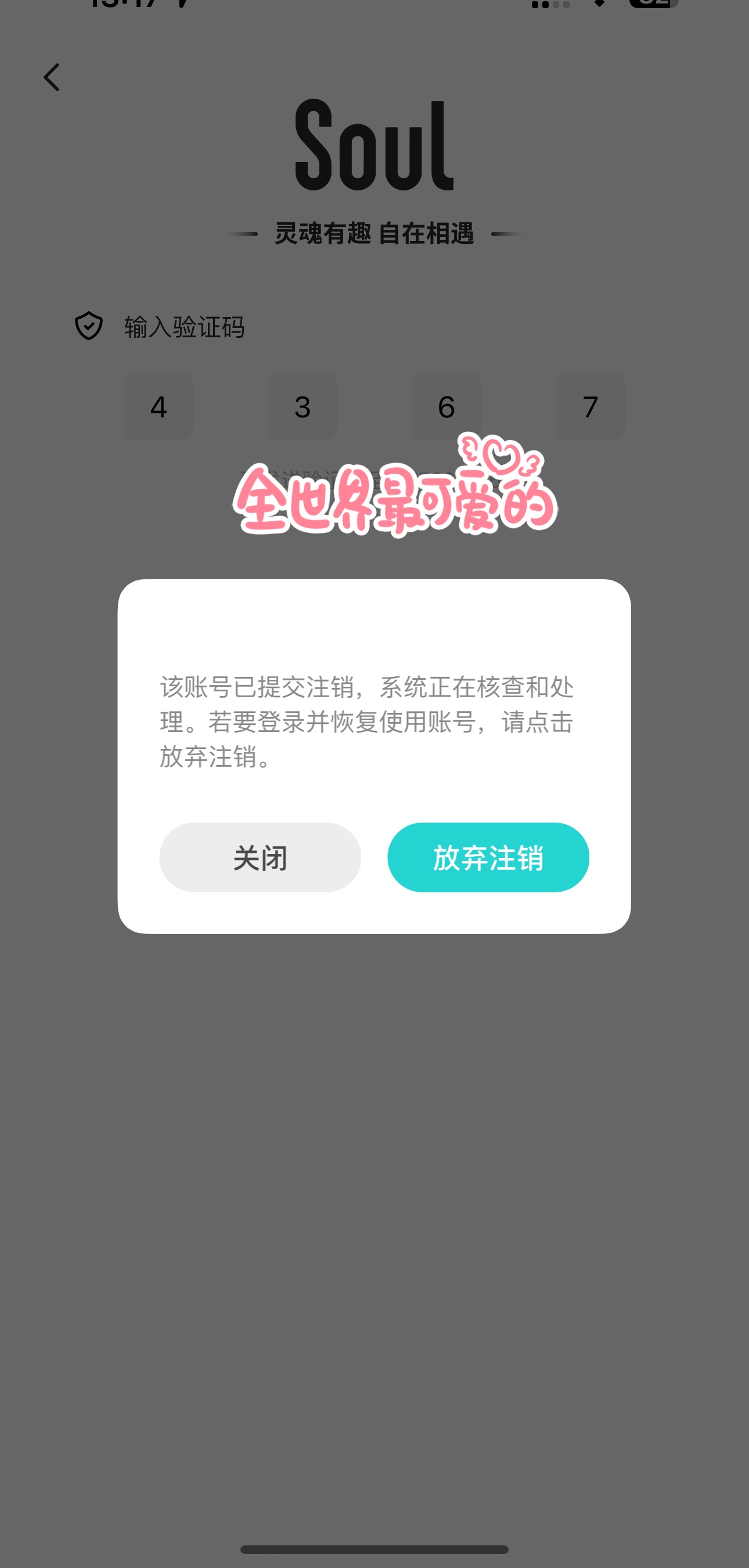
Task: Tap the first verification code box showing 4
Action: 159,406
